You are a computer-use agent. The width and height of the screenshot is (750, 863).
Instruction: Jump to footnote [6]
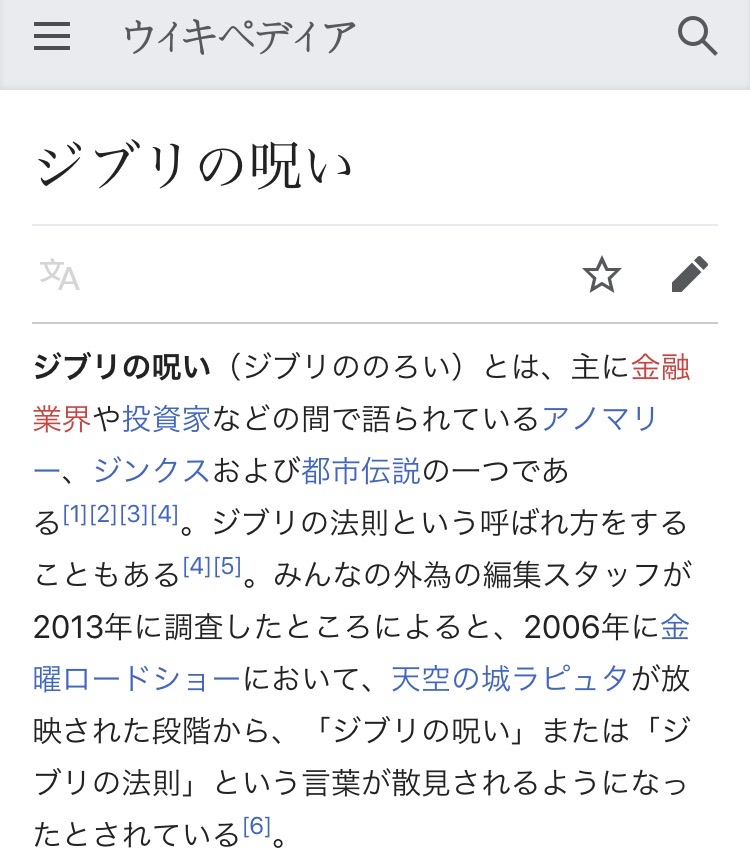(x=257, y=826)
